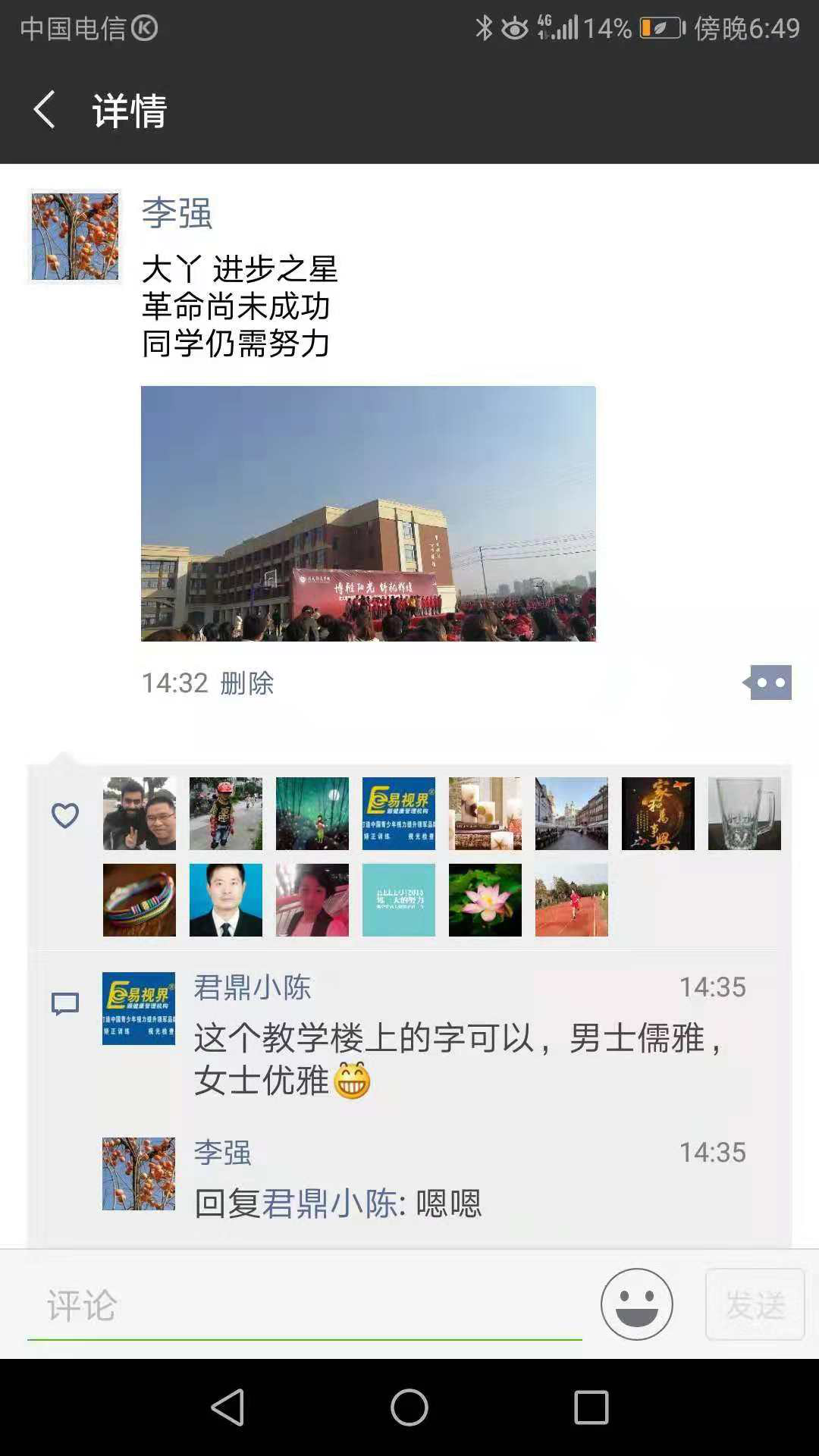This screenshot has height=1456, width=819.
Task: Reply to 君鼎小陈's comment about 教学楼
Action: (x=455, y=1058)
